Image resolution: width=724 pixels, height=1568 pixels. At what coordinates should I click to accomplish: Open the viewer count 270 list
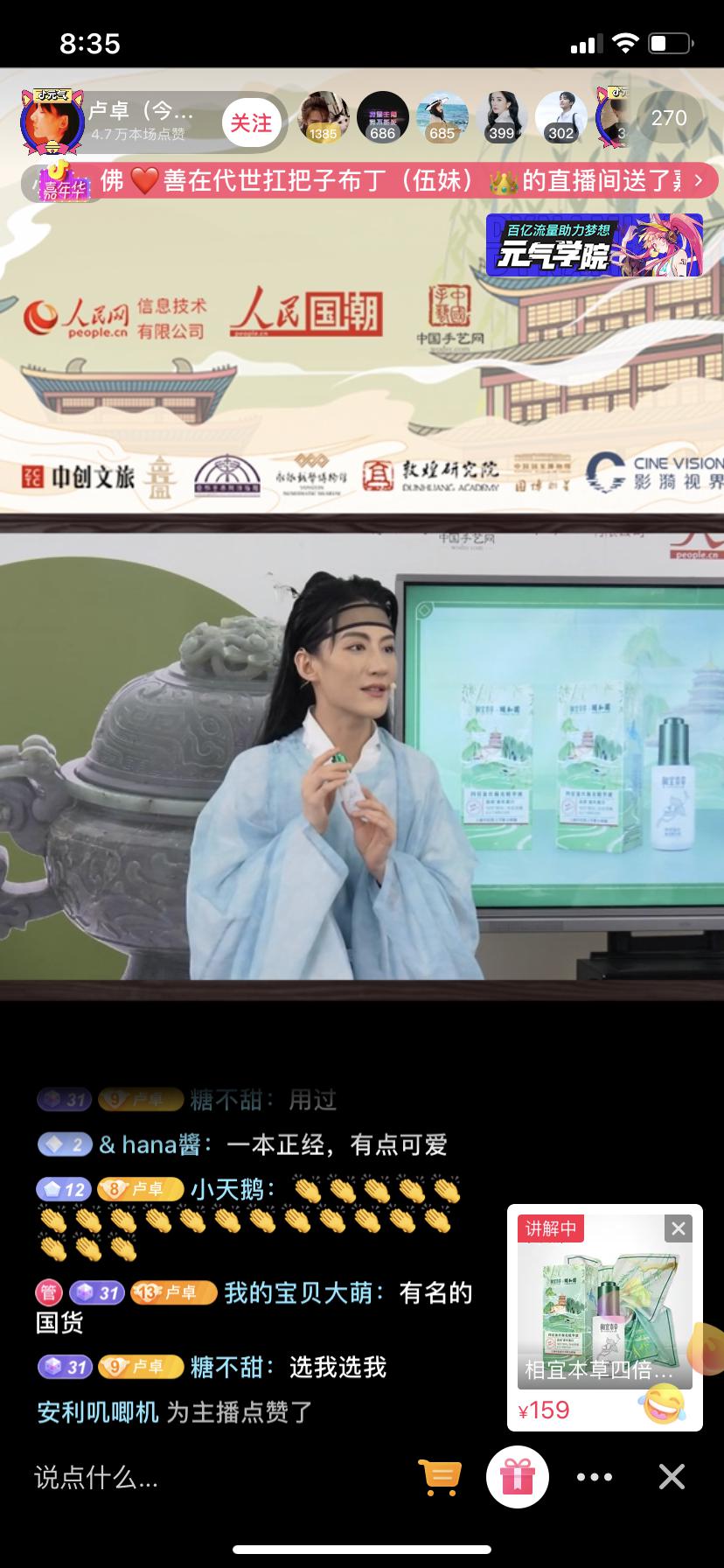[x=669, y=118]
